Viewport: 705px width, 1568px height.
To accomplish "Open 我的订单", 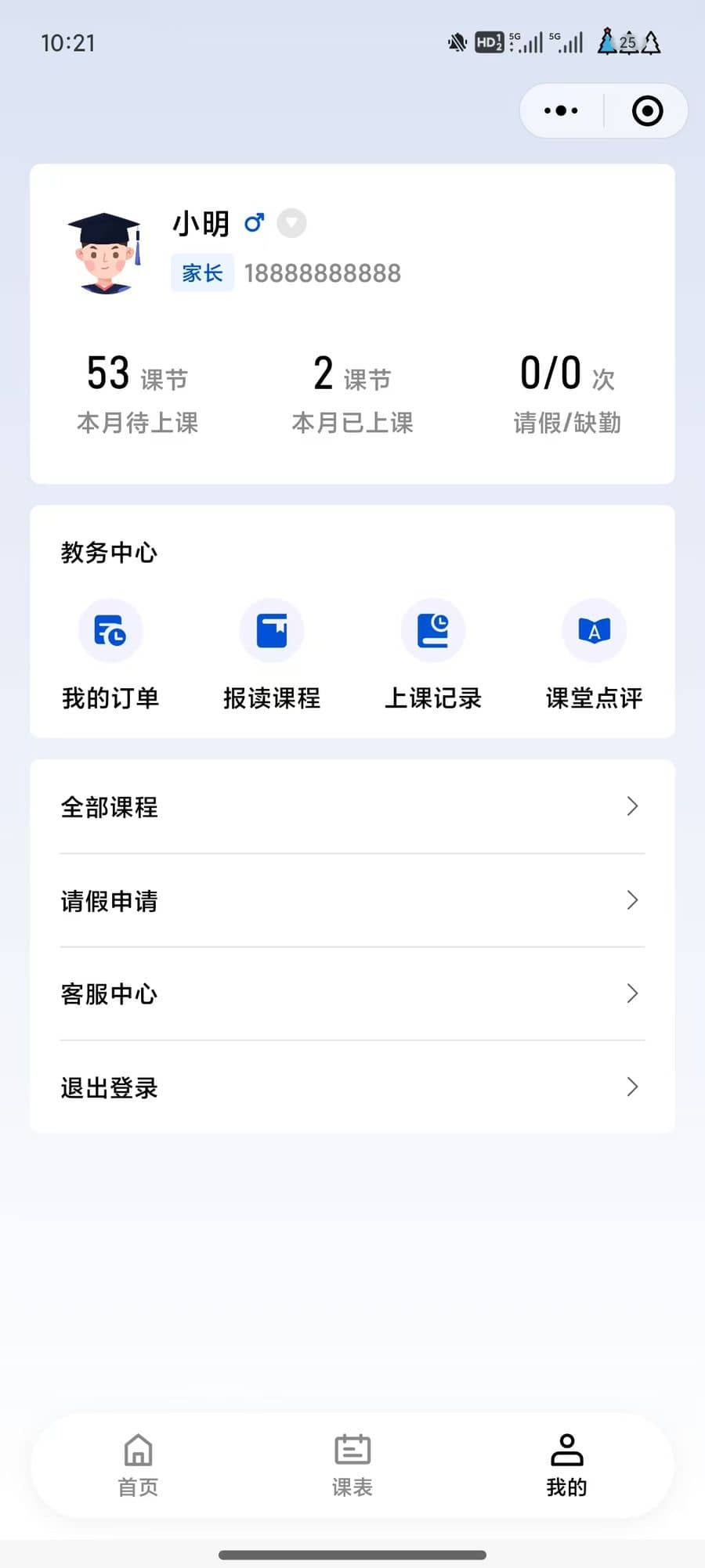I will (110, 653).
